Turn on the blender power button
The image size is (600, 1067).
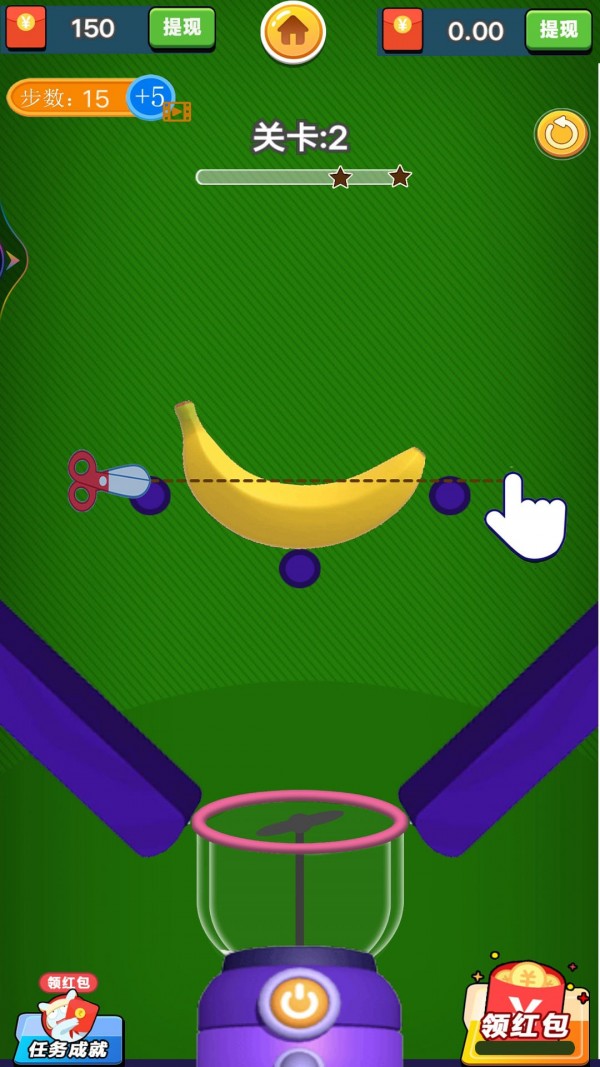[299, 1001]
